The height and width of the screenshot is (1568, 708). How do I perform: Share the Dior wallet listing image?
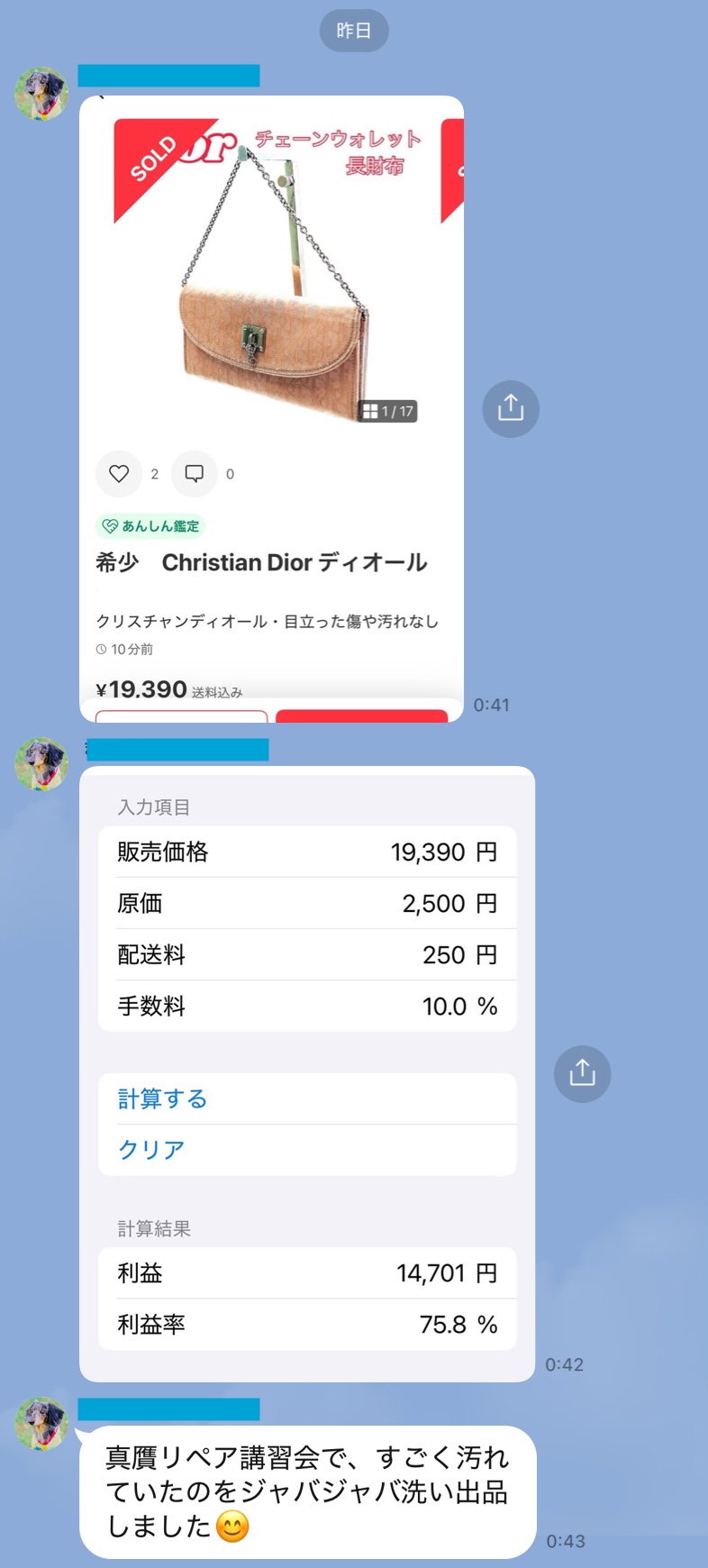[x=511, y=408]
